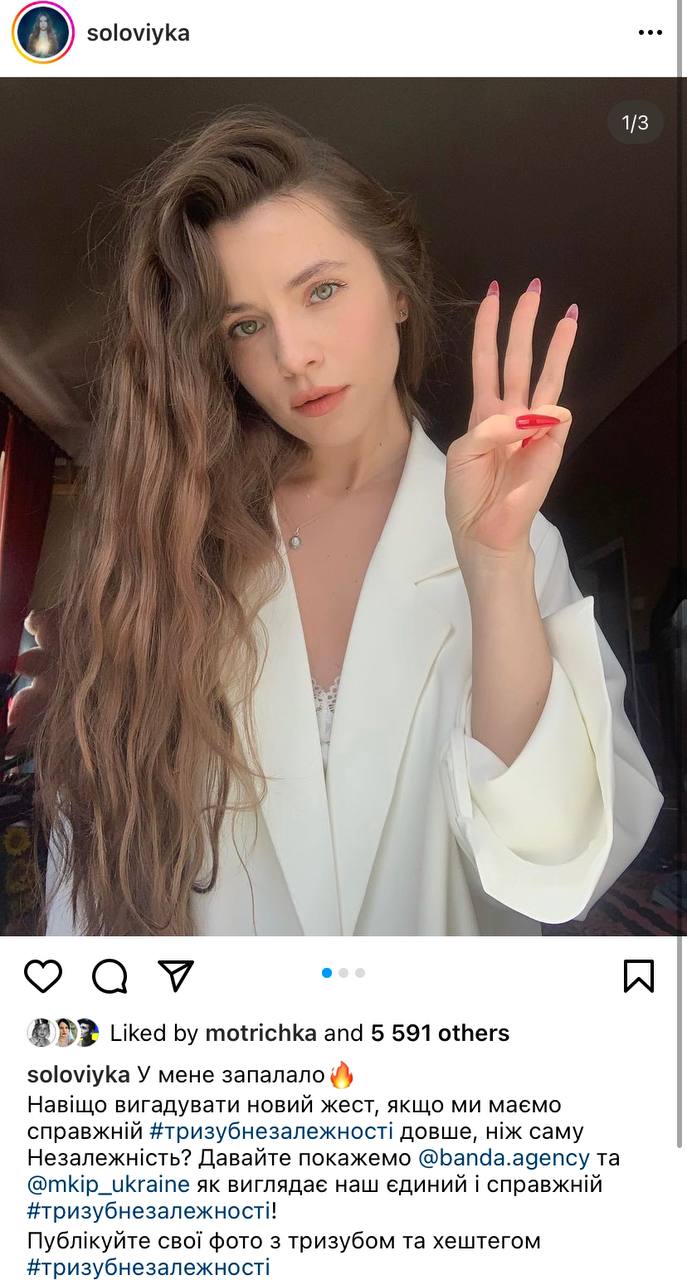The image size is (687, 1280).
Task: Share post via paper plane icon
Action: [176, 975]
